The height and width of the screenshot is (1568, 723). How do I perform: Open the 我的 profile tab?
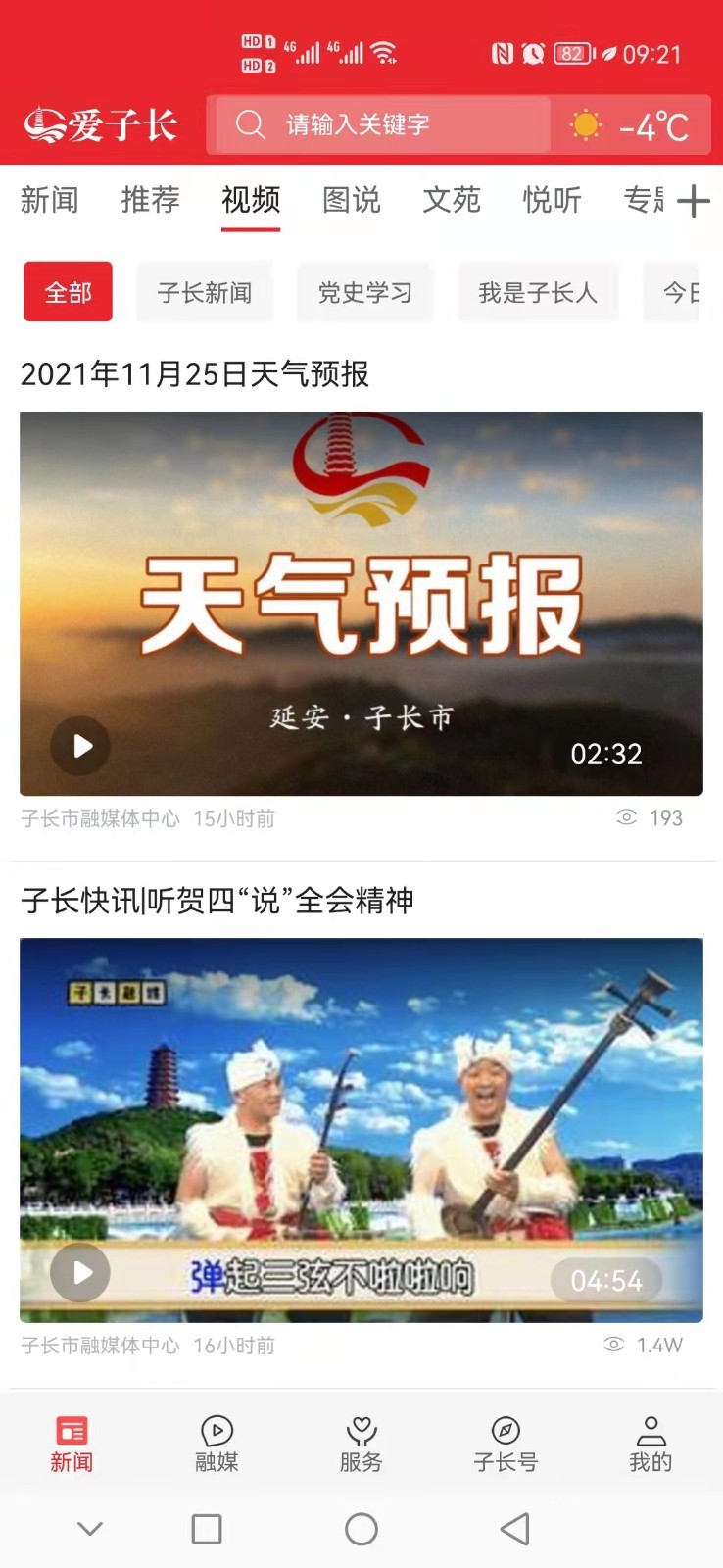point(651,1444)
